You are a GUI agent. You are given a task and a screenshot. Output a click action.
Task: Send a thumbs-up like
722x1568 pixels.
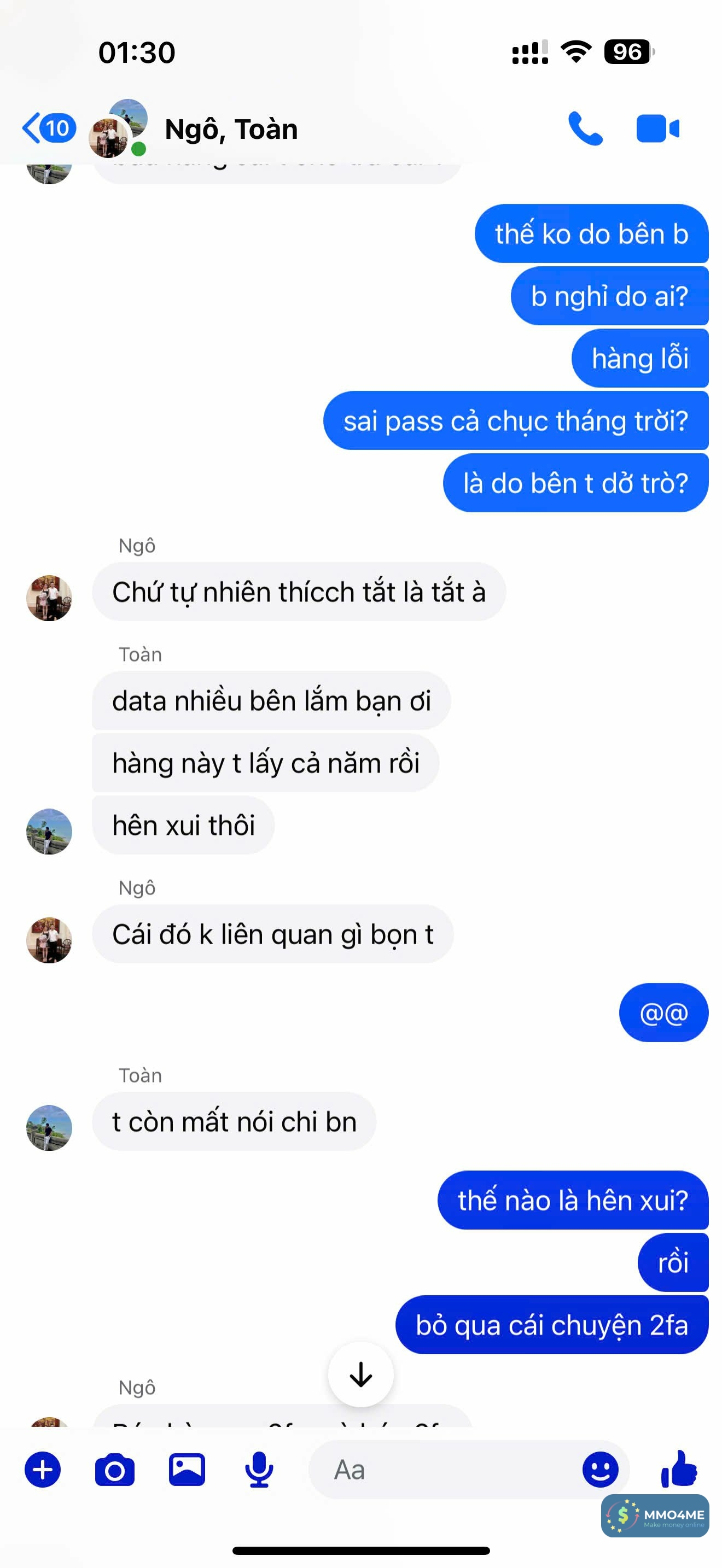pyautogui.click(x=679, y=1469)
